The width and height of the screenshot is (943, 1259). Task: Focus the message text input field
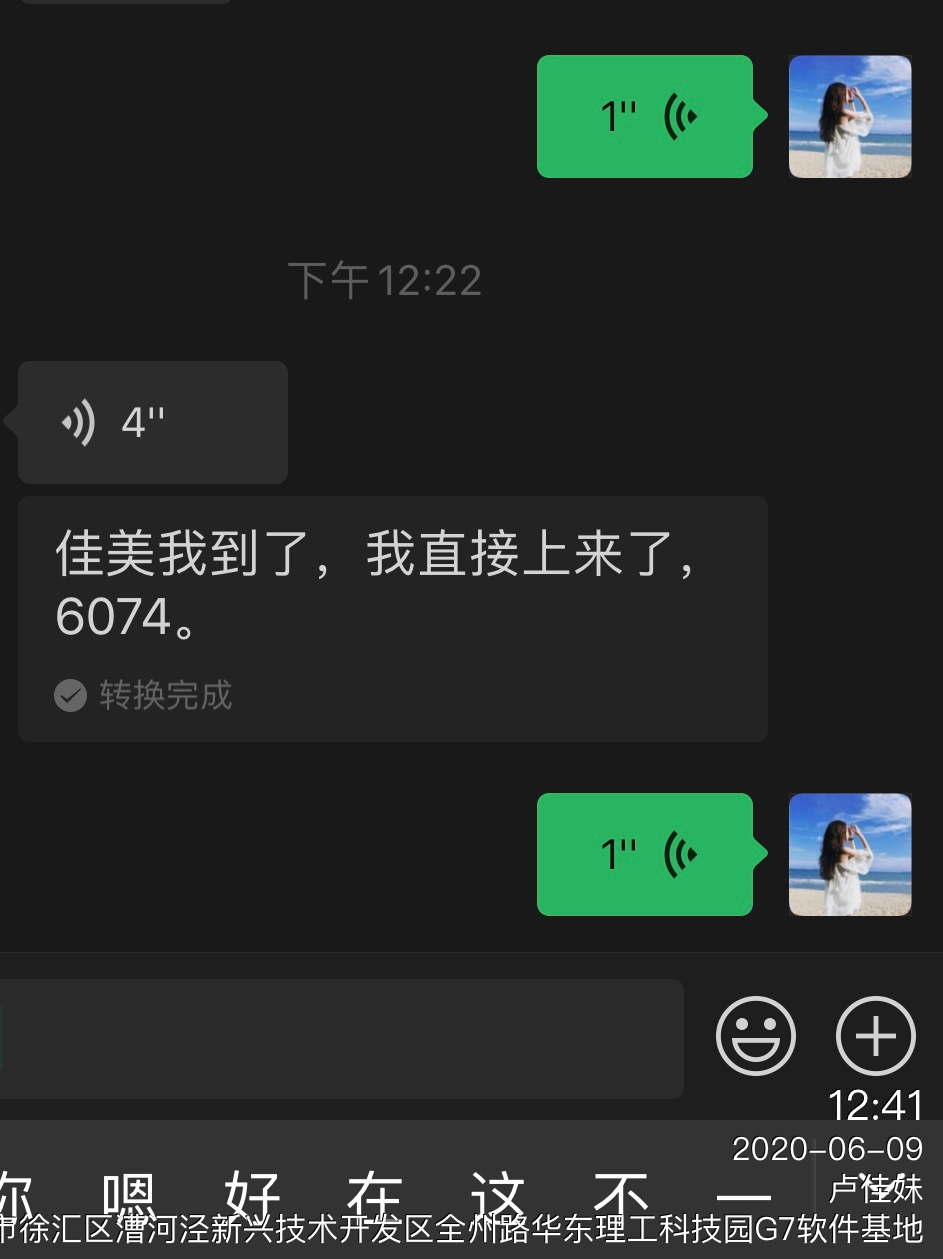click(340, 1039)
